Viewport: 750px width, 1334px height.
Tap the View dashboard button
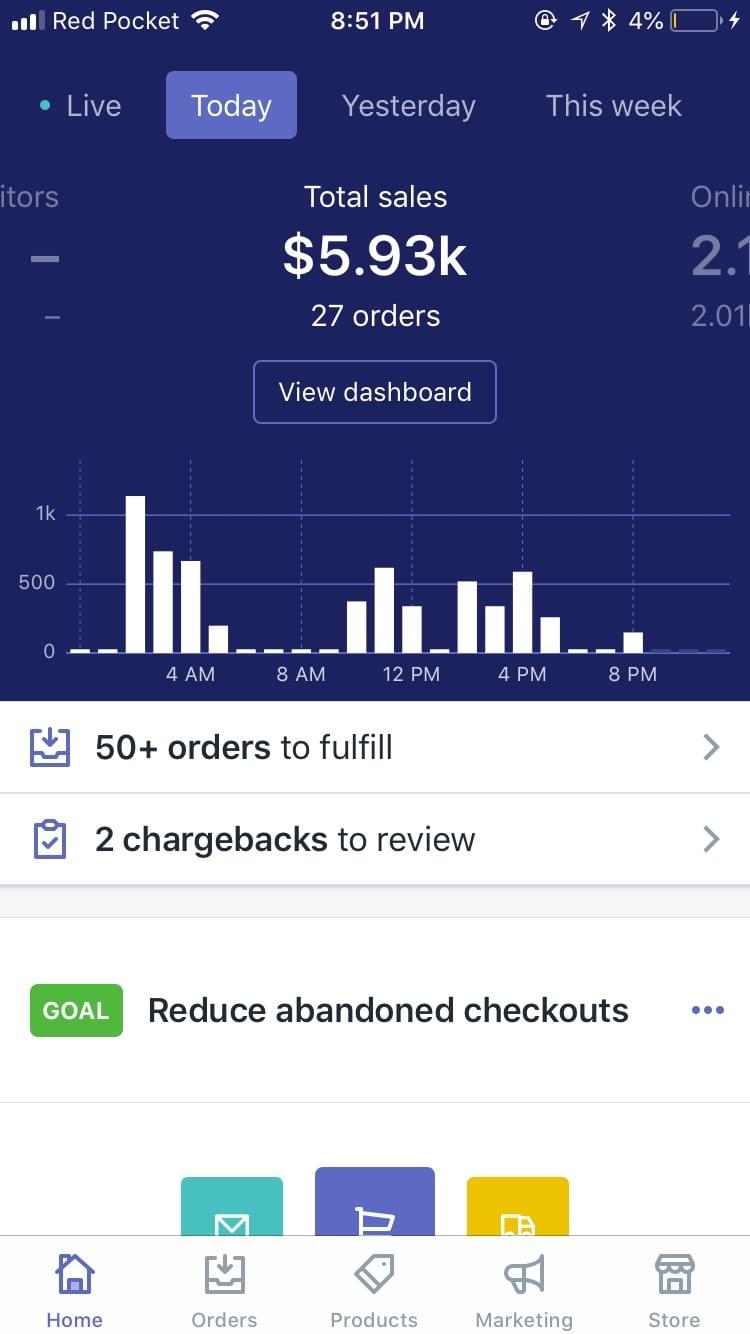375,392
